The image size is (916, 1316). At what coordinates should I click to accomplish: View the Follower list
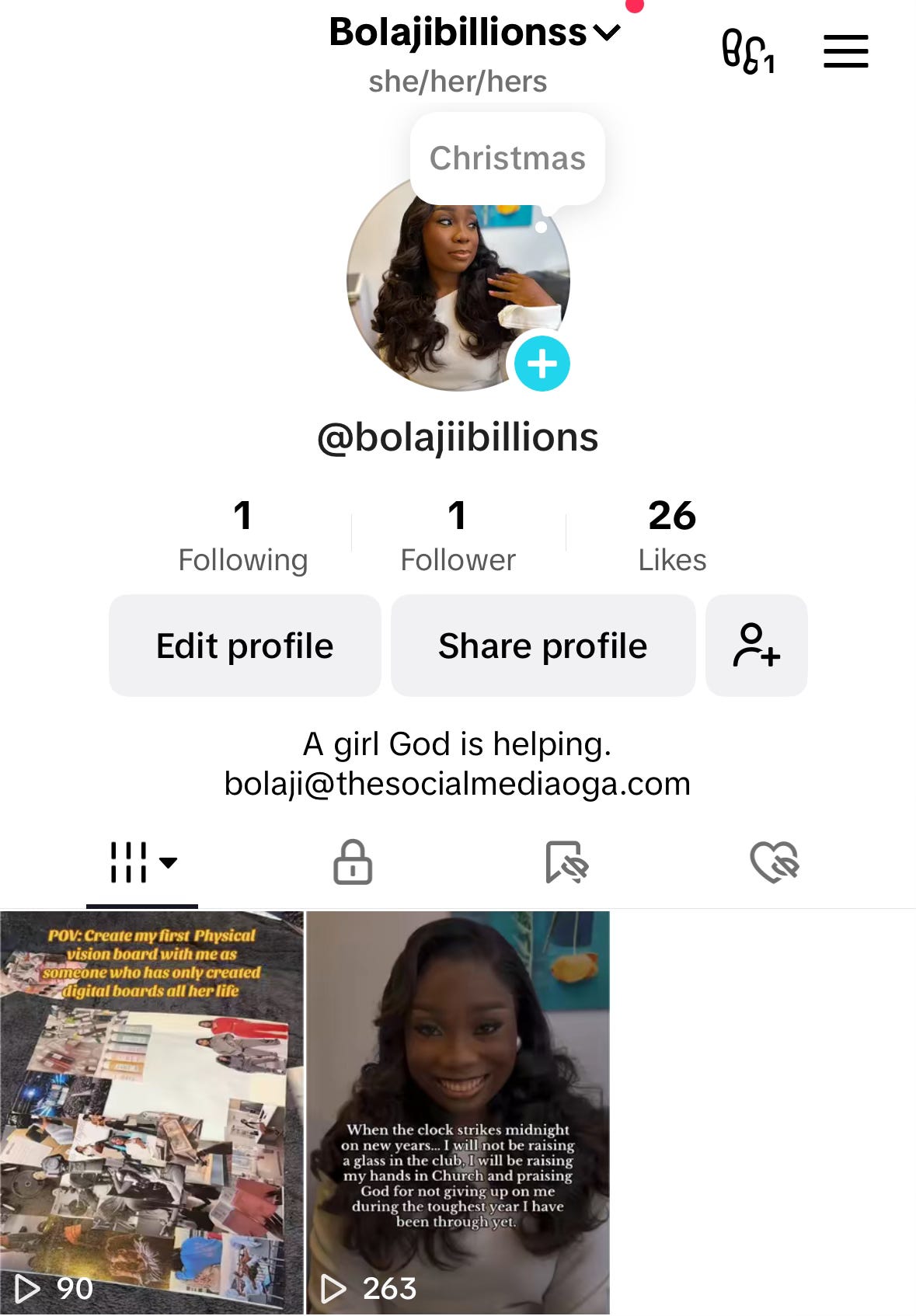458,536
